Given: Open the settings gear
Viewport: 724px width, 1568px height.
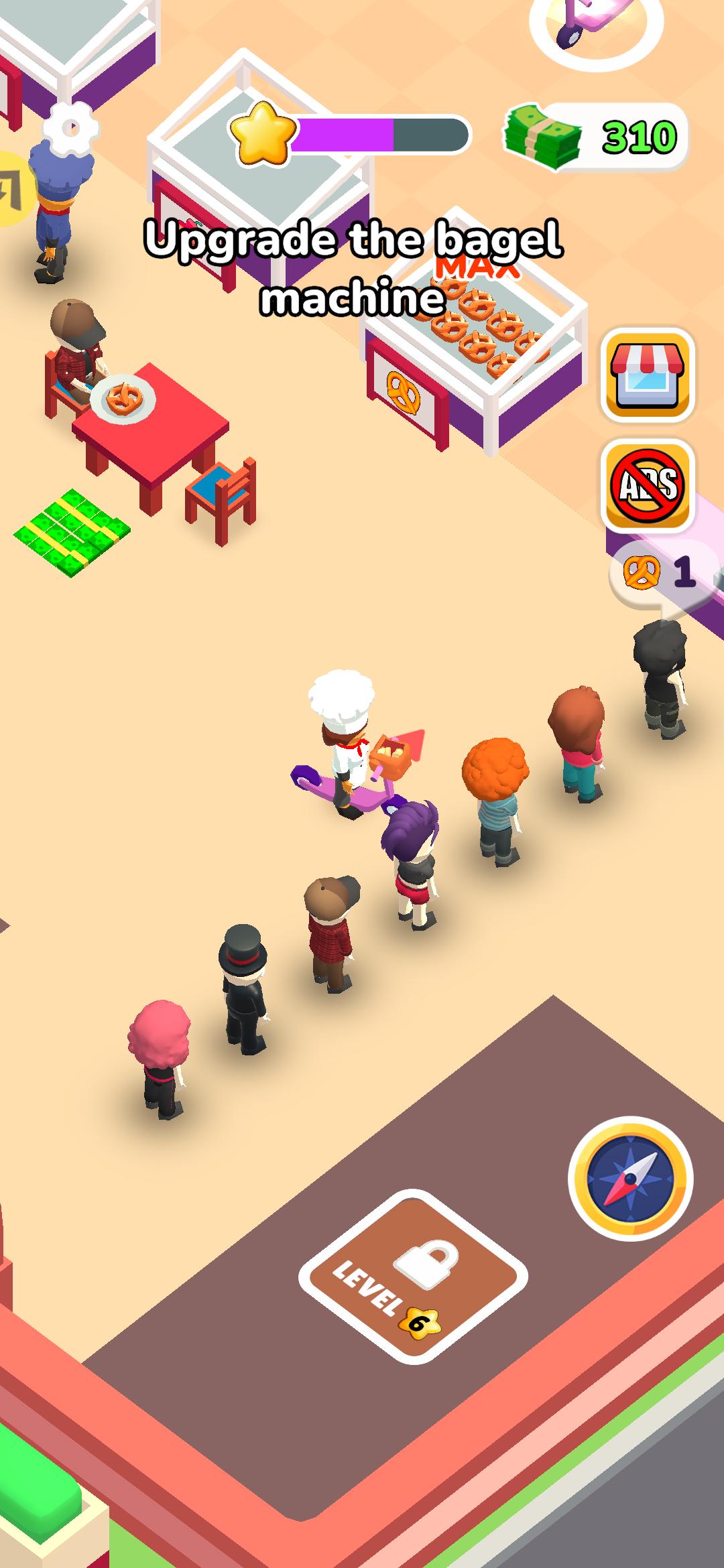Looking at the screenshot, I should (x=70, y=128).
